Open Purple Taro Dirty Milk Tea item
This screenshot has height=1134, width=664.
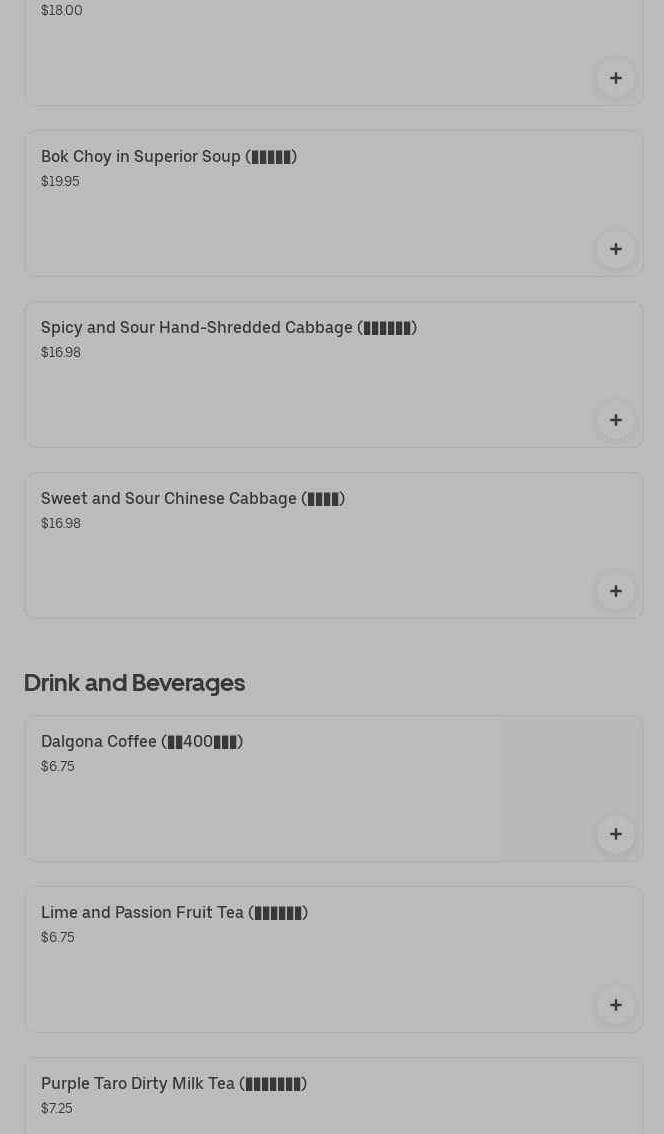173,1084
